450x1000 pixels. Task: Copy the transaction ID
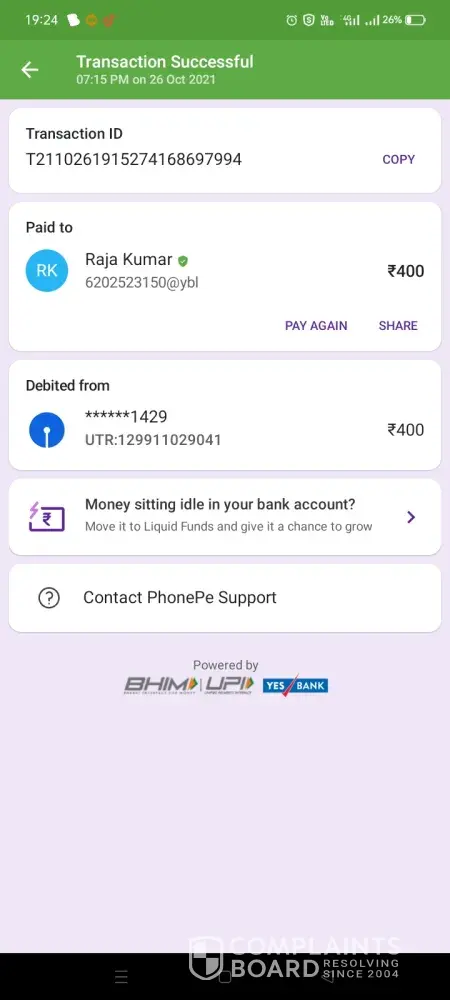click(x=398, y=159)
